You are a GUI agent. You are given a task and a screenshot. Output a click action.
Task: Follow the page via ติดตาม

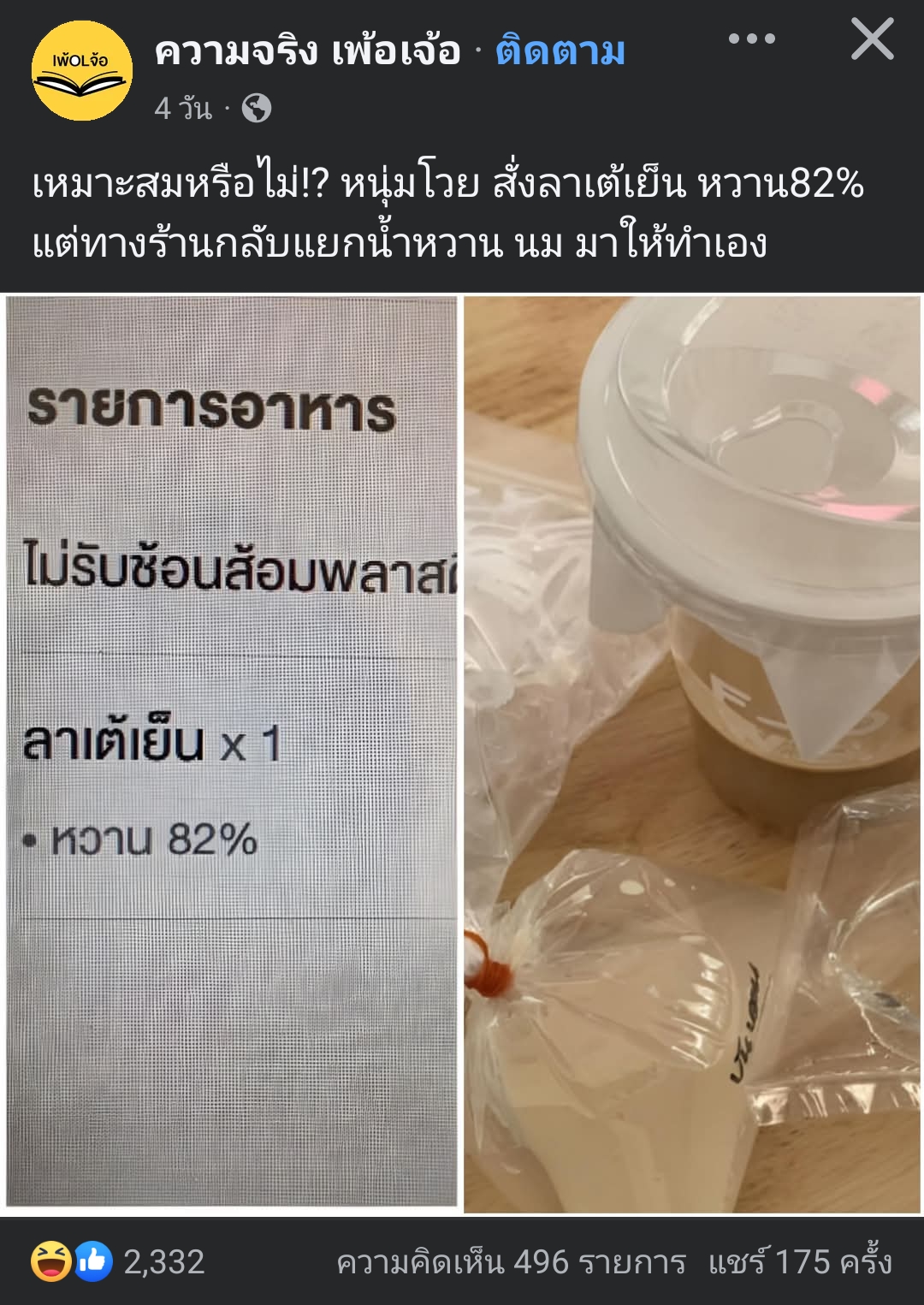pyautogui.click(x=560, y=51)
